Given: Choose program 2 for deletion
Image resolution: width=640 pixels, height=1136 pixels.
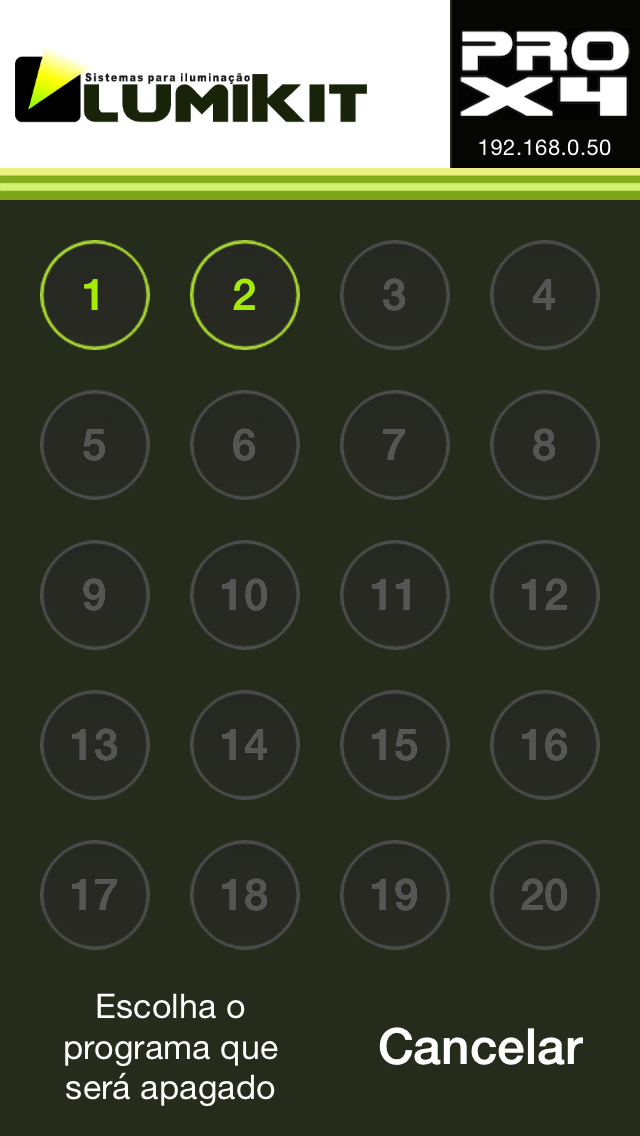Looking at the screenshot, I should tap(245, 295).
